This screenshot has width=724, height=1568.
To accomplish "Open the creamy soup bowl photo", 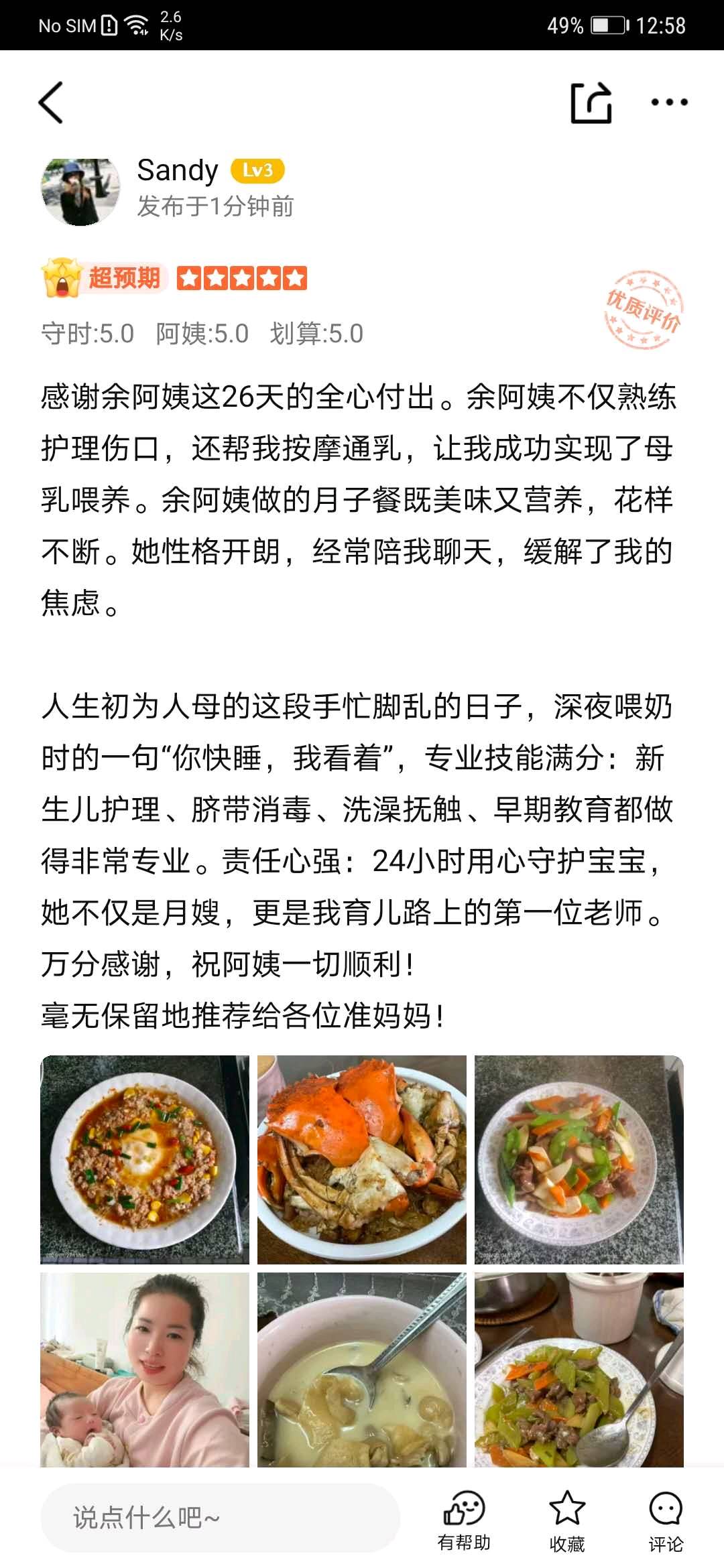I will 362,1370.
